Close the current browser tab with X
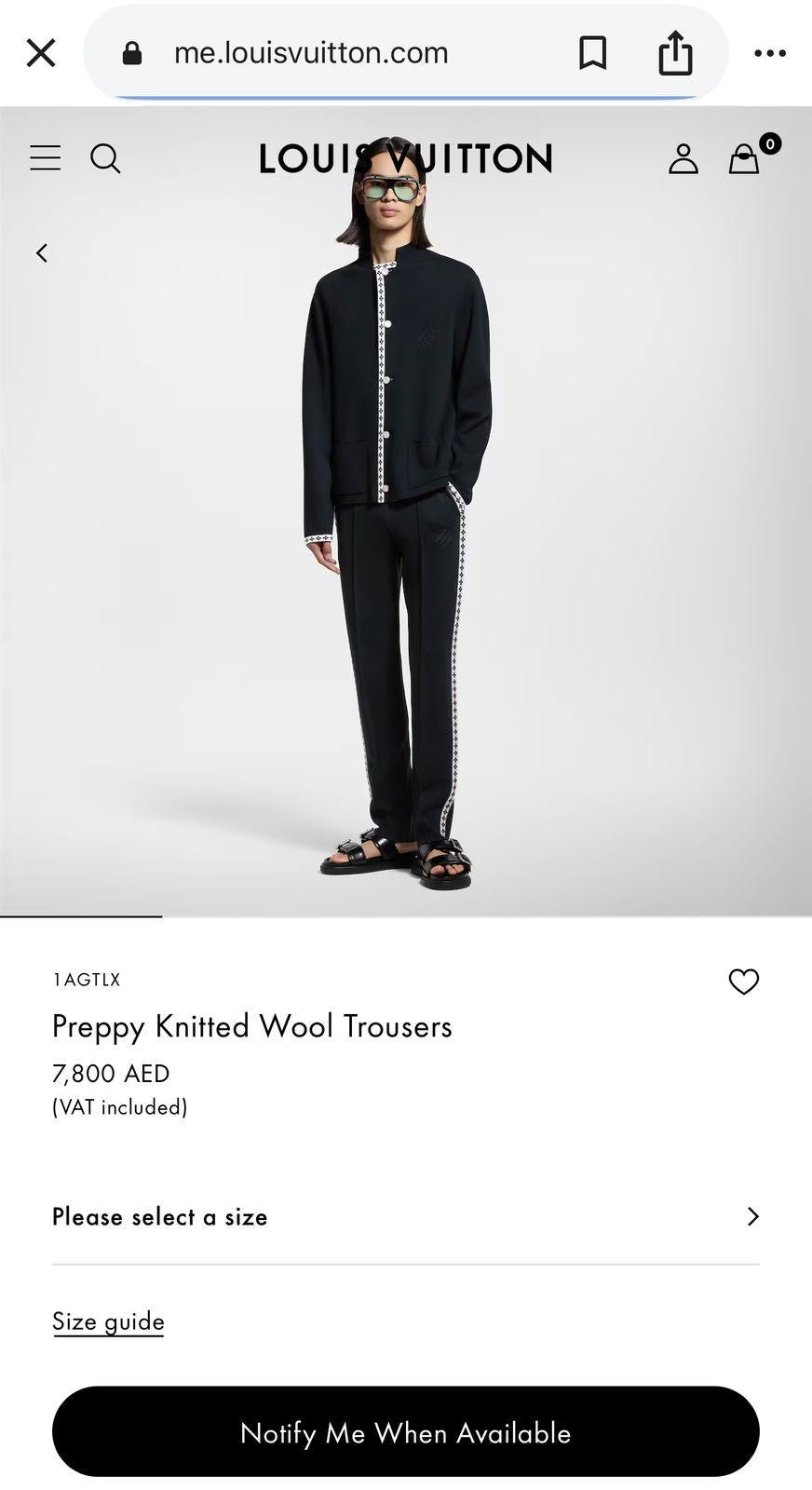Image resolution: width=812 pixels, height=1490 pixels. (41, 53)
